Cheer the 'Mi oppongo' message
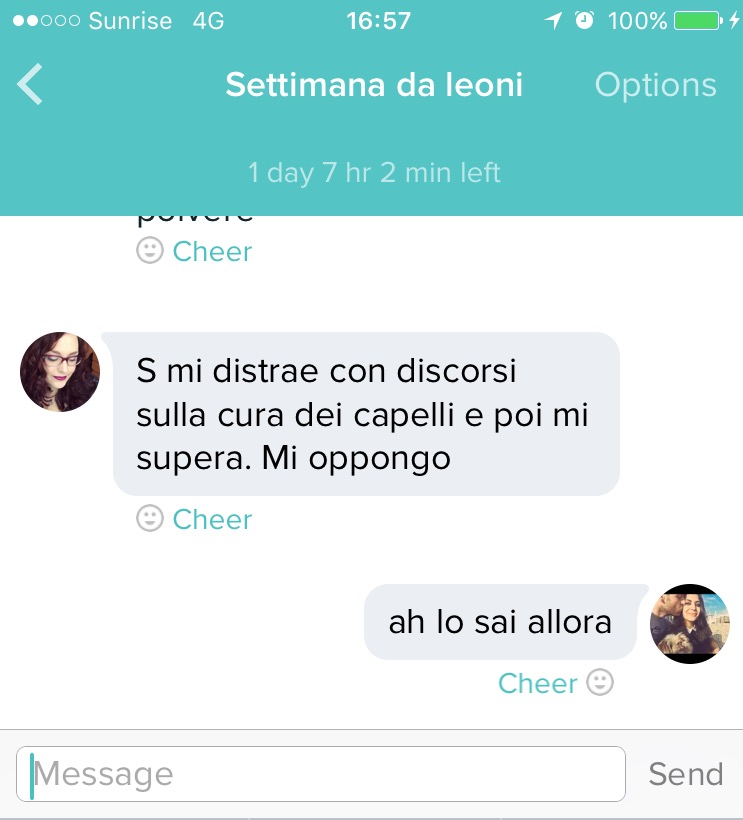Screen dimensions: 743x820 tap(195, 519)
